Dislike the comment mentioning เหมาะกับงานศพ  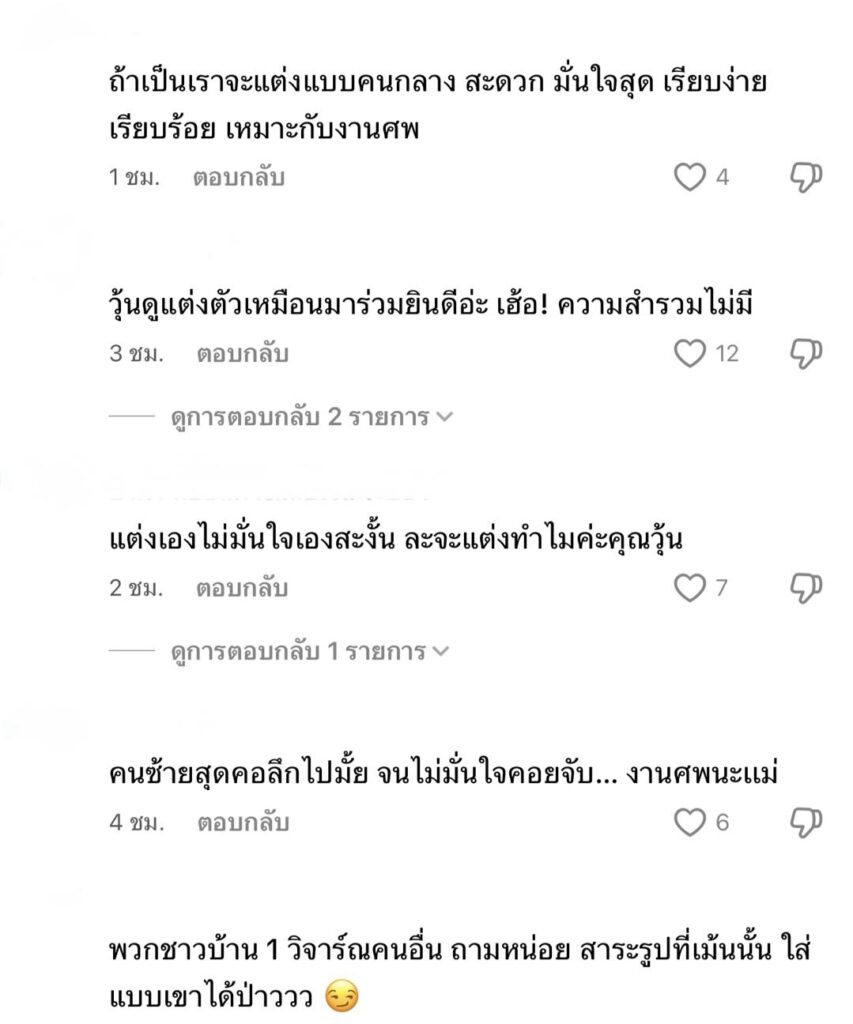pos(806,178)
